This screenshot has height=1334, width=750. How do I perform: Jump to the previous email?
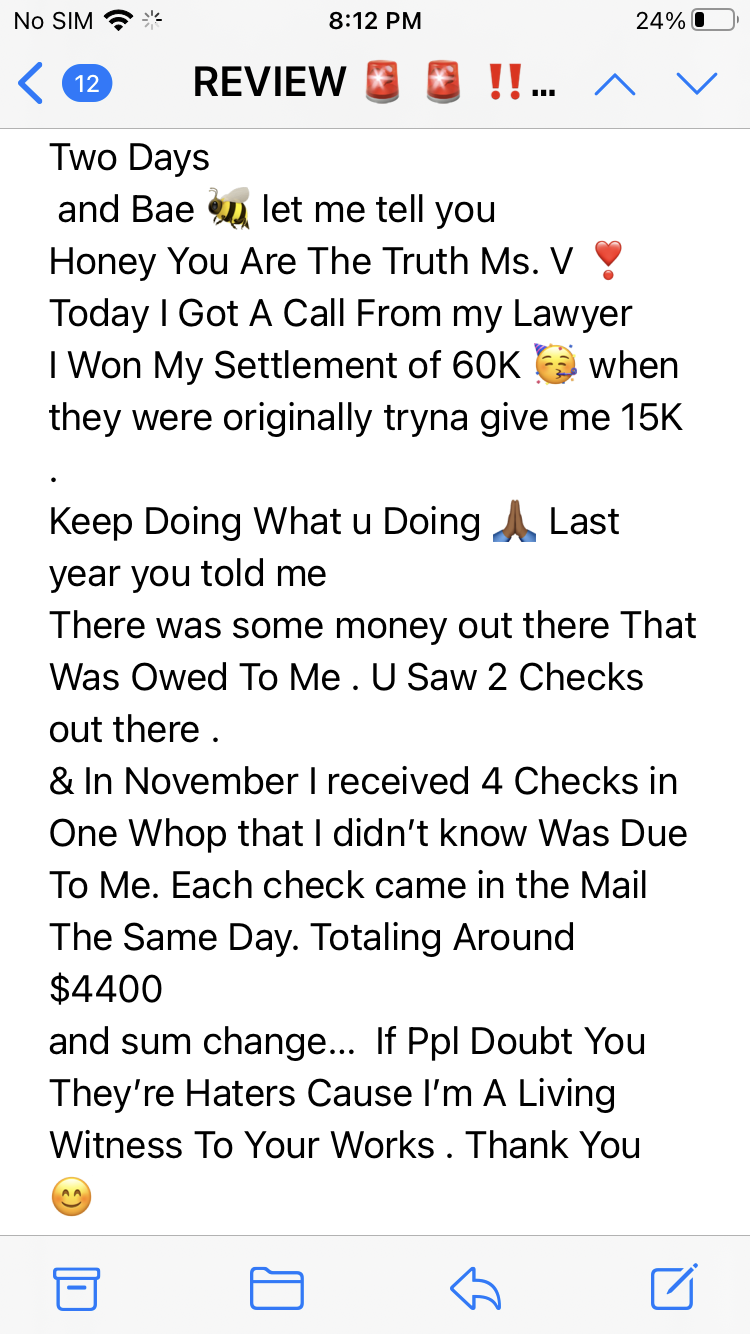[x=614, y=84]
